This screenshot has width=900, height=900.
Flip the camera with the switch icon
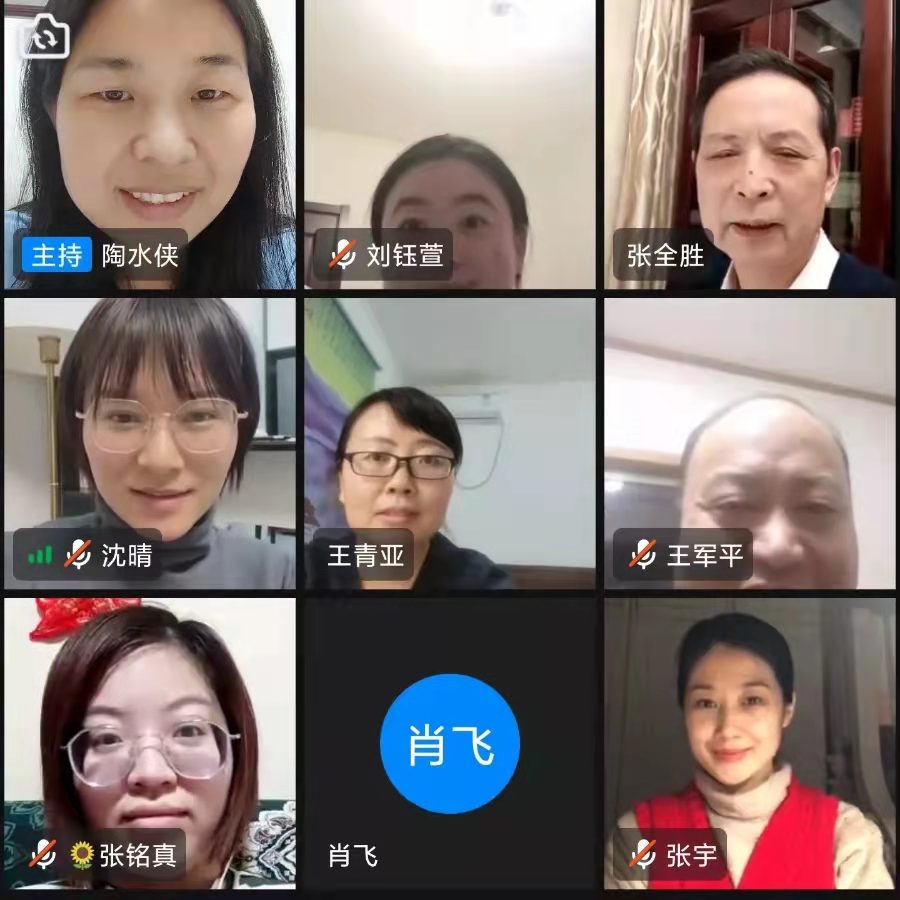coord(45,36)
